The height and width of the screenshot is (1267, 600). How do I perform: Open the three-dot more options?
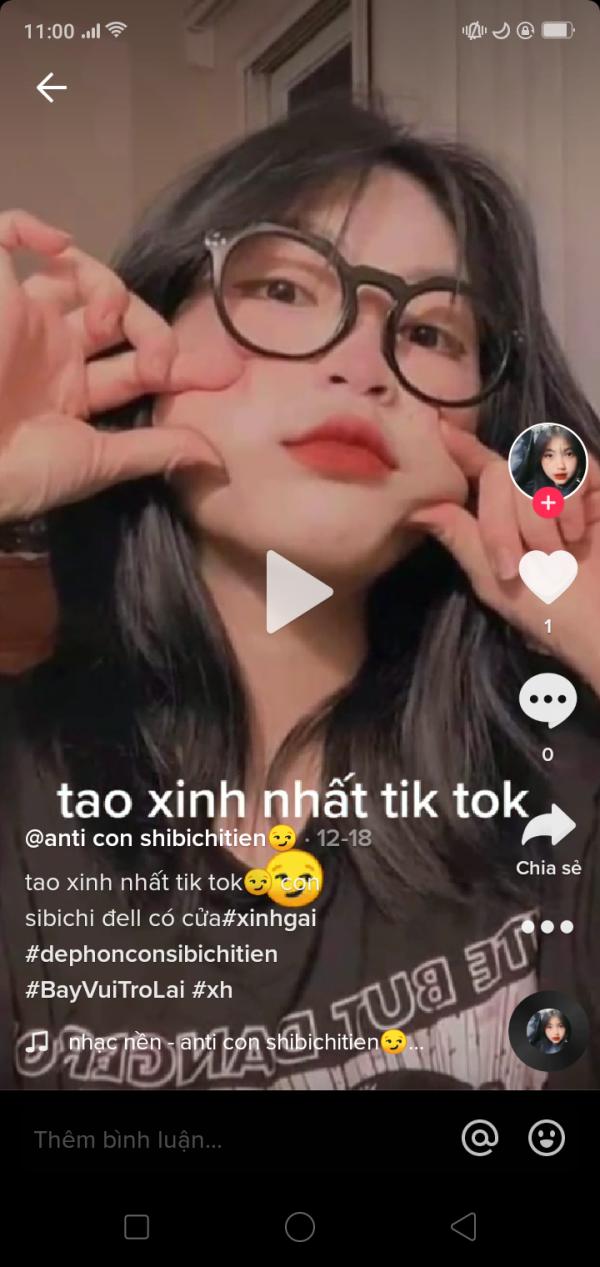point(547,926)
